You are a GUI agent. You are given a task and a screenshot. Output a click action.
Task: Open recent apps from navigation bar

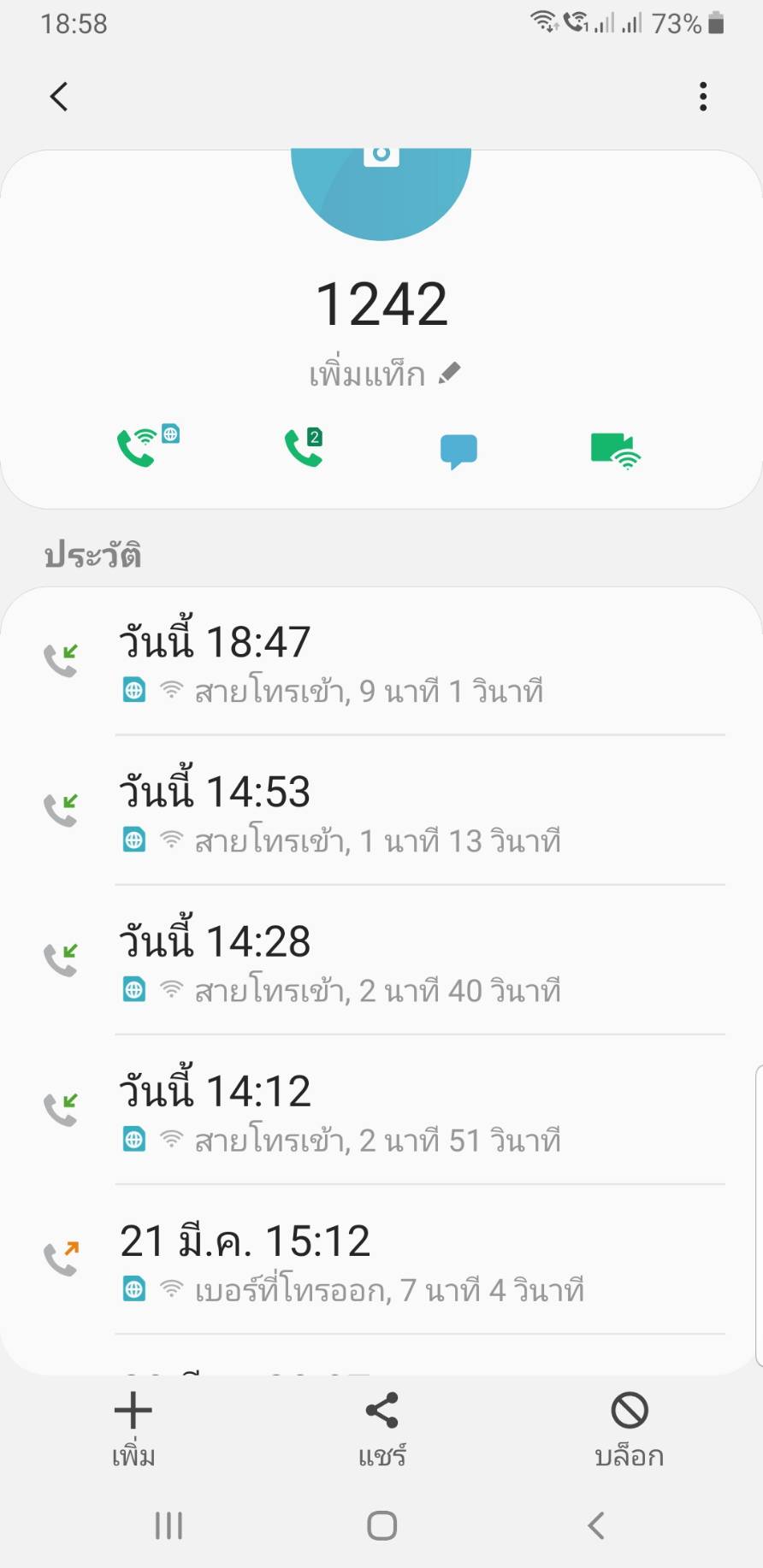169,1525
